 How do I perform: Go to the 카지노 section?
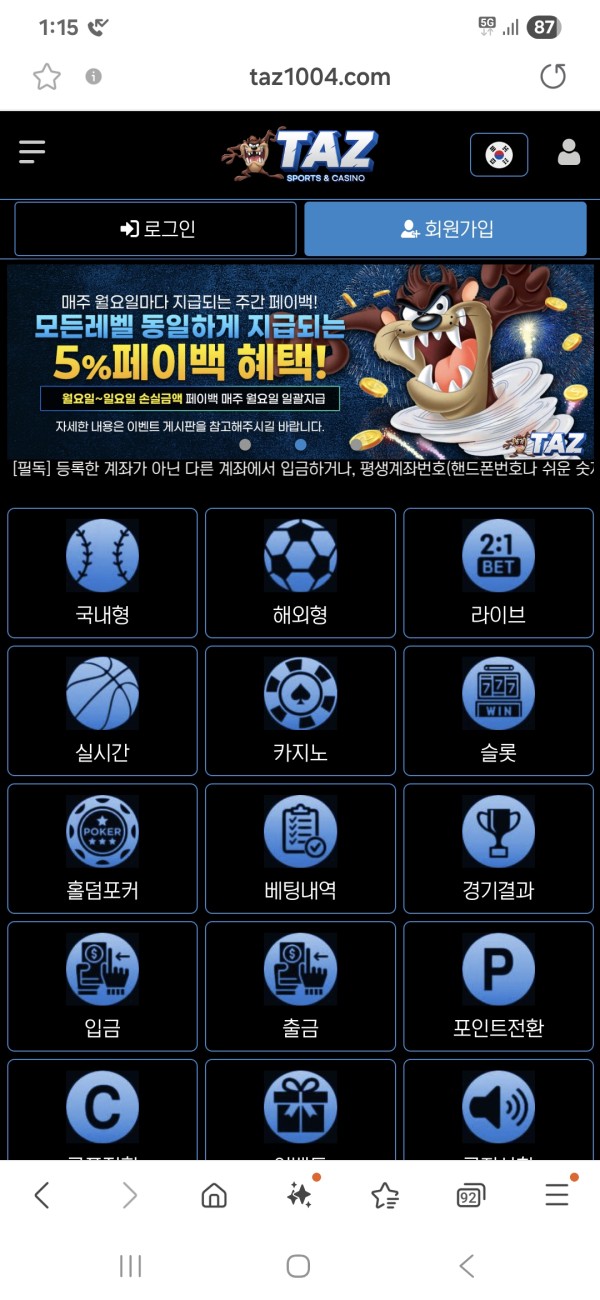(x=300, y=710)
